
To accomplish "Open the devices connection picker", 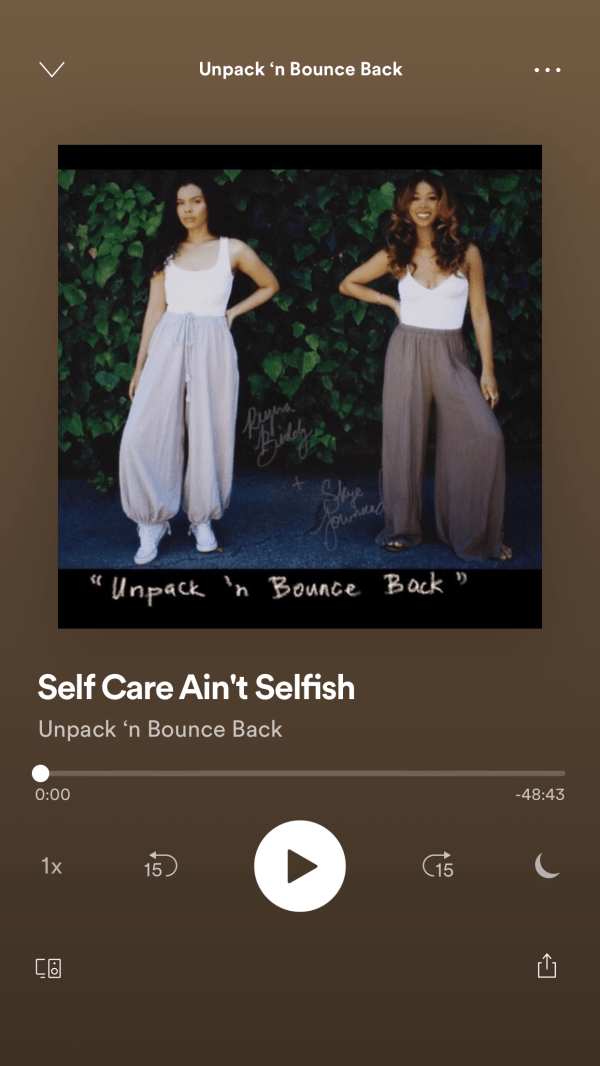I will [x=48, y=968].
